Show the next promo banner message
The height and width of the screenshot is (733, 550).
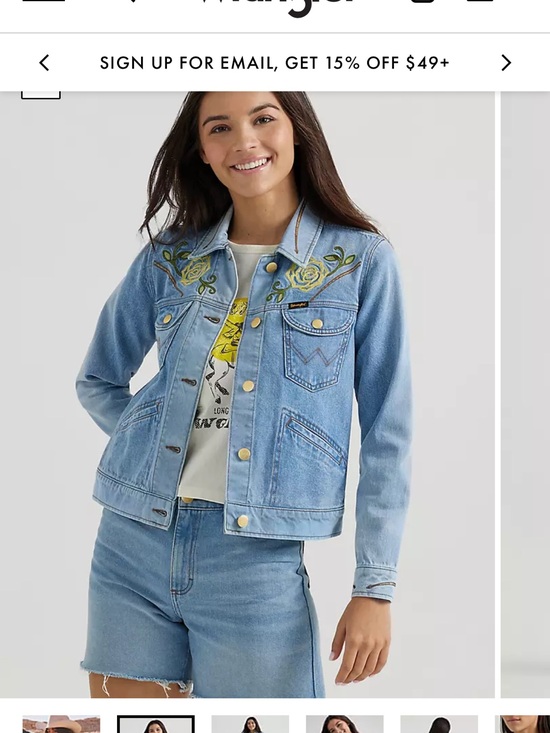[506, 63]
